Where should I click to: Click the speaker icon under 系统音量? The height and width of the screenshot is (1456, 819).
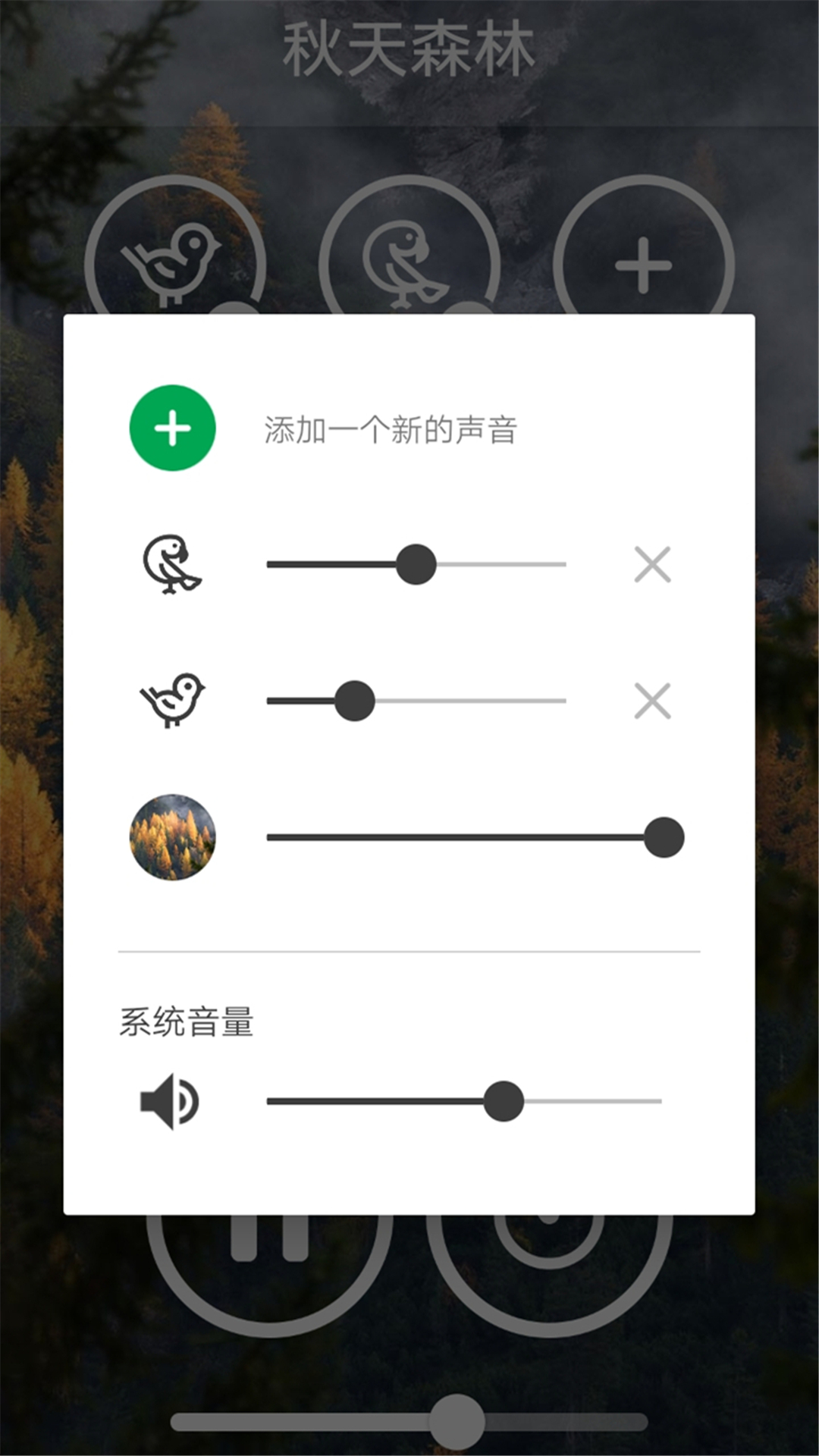[170, 1100]
